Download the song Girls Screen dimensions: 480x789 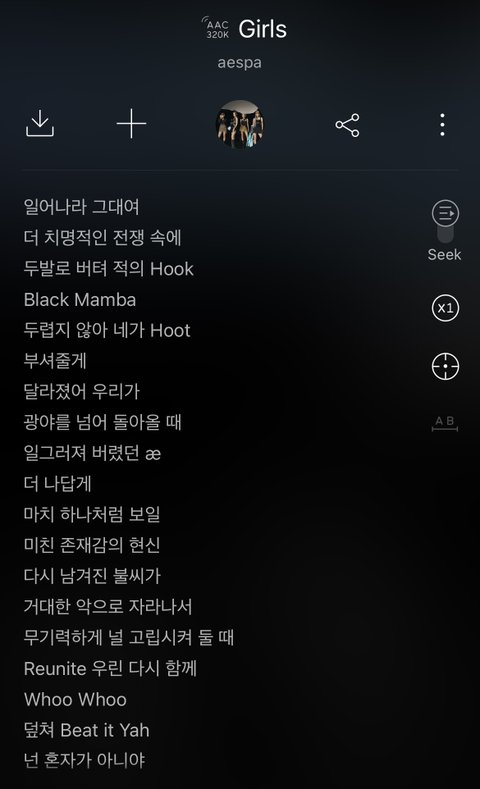[40, 124]
